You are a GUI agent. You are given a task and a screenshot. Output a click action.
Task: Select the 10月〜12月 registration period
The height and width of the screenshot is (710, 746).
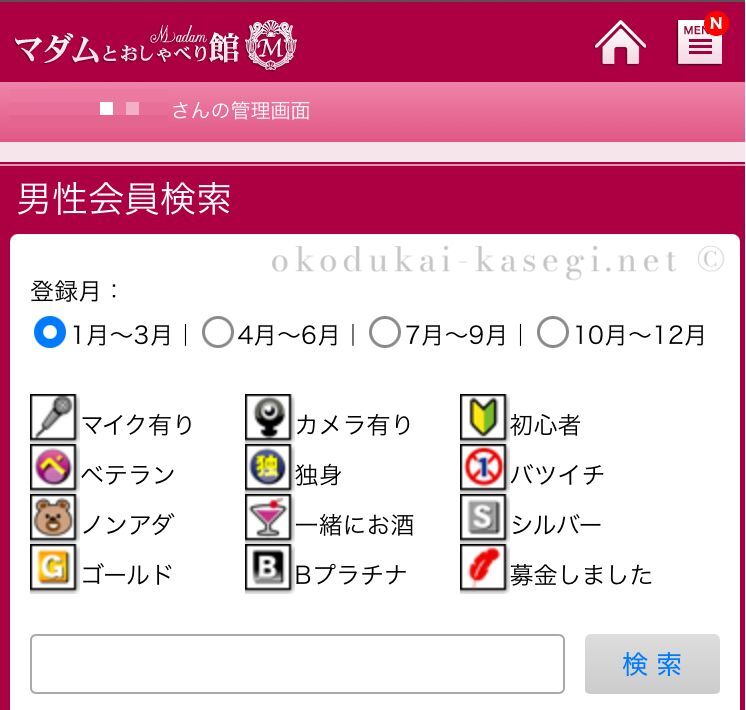click(552, 333)
